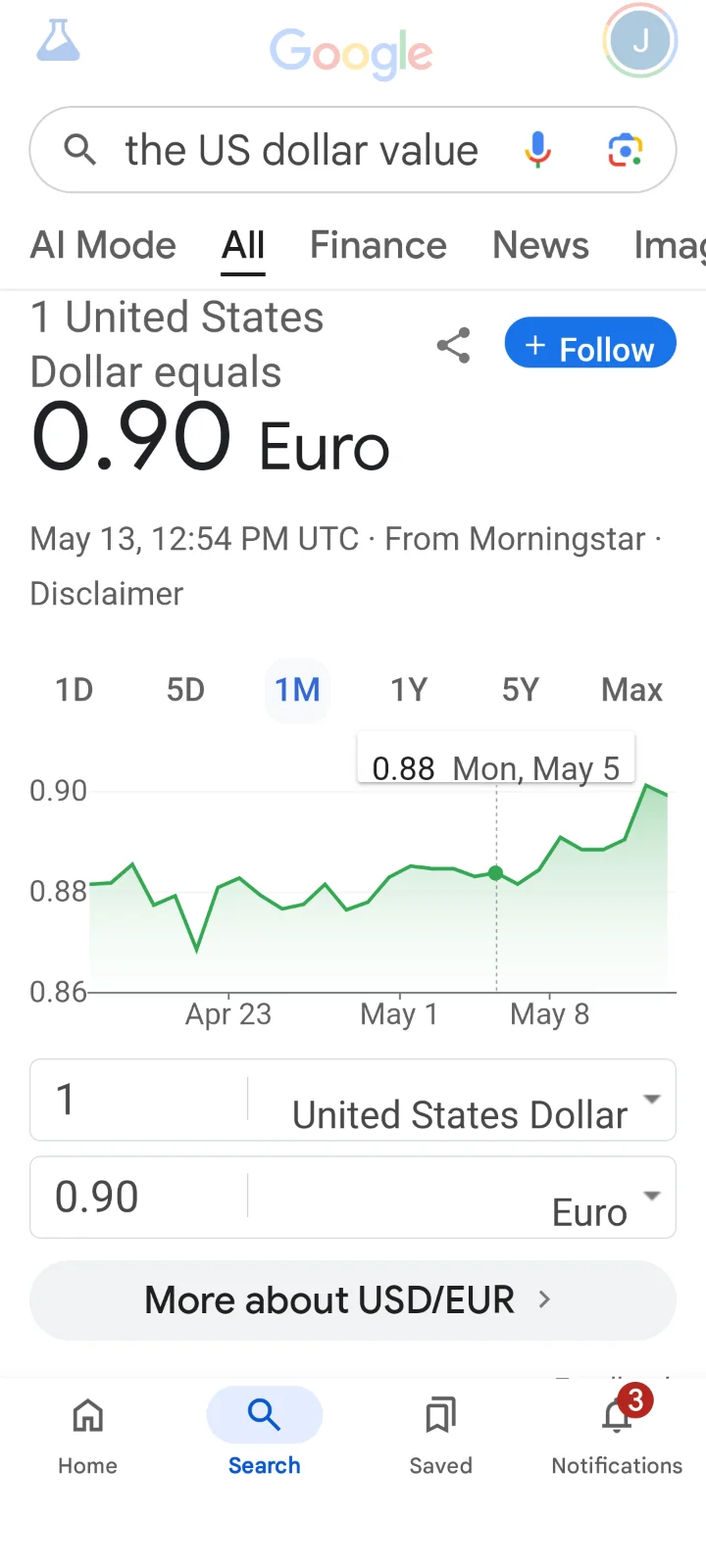706x1568 pixels.
Task: Switch to AI Mode tab
Action: pyautogui.click(x=103, y=245)
